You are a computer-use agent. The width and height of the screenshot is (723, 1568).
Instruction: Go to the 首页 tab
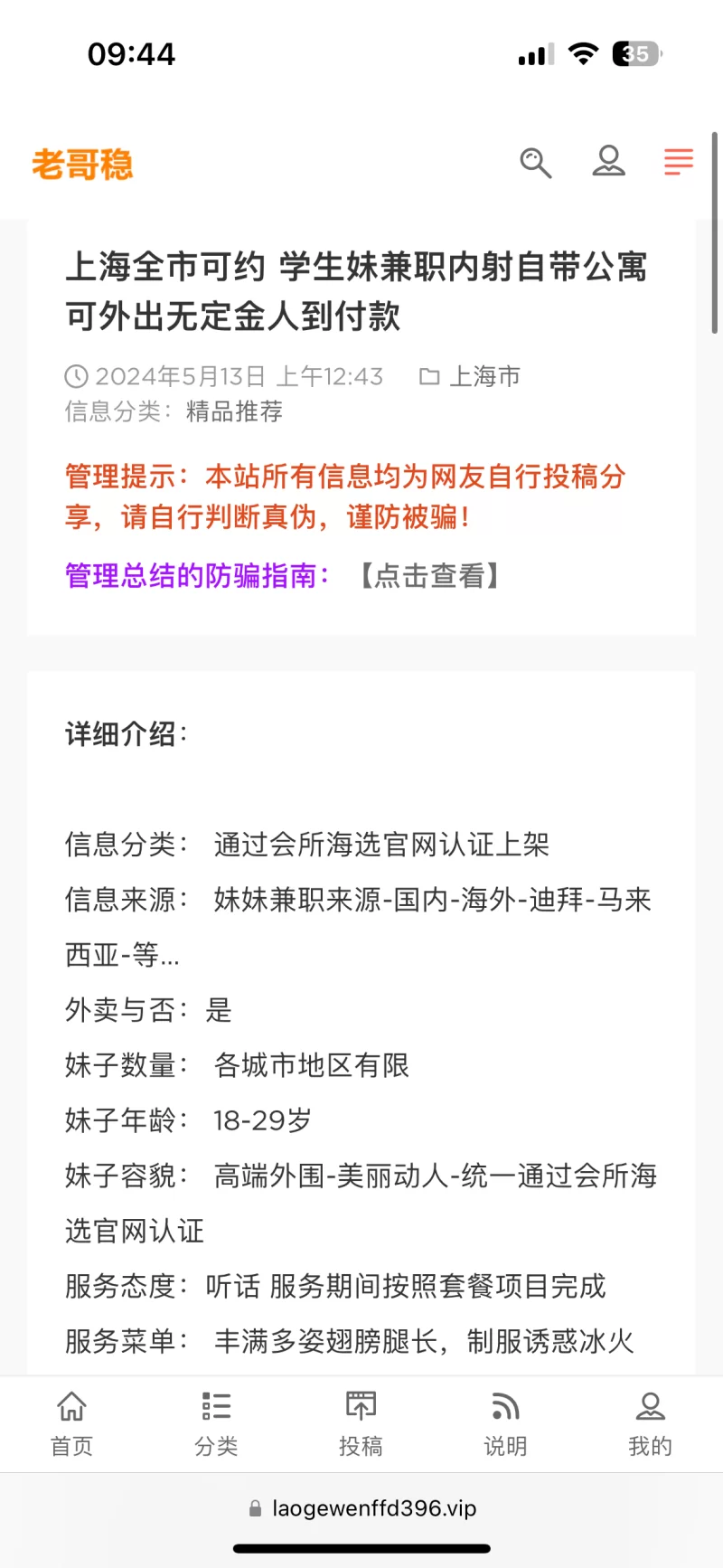click(71, 1424)
